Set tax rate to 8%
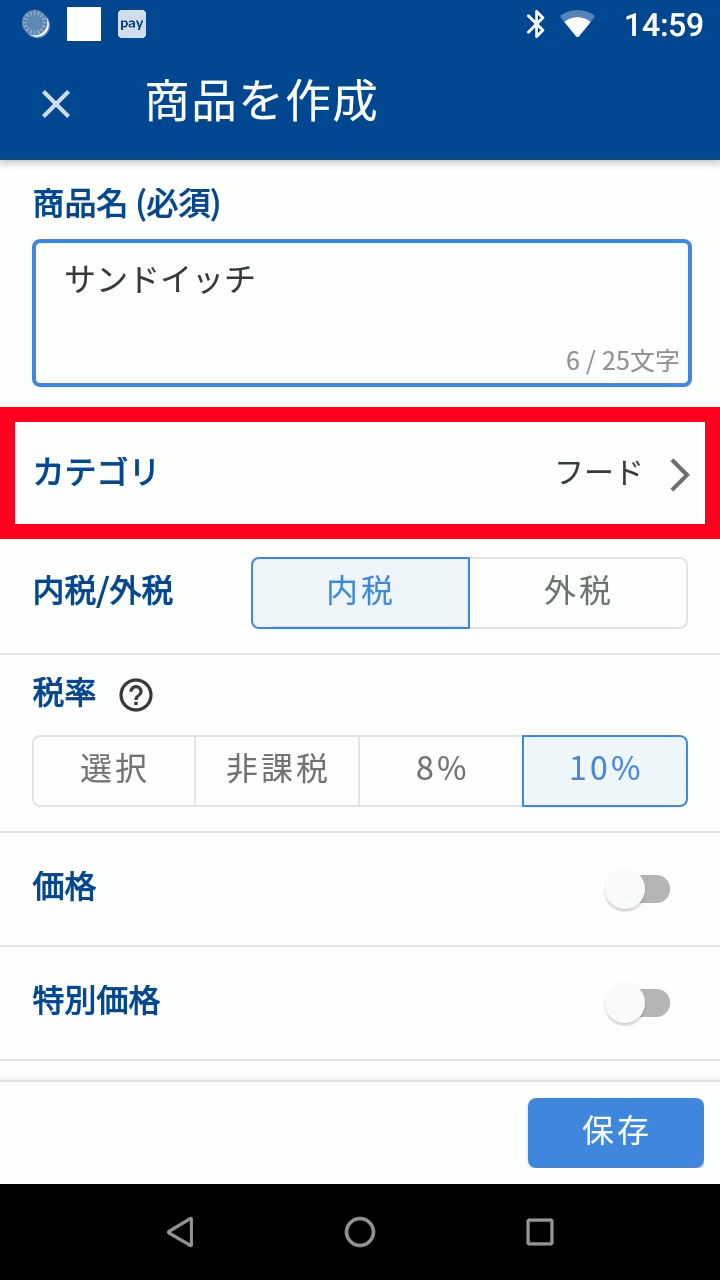 (441, 770)
